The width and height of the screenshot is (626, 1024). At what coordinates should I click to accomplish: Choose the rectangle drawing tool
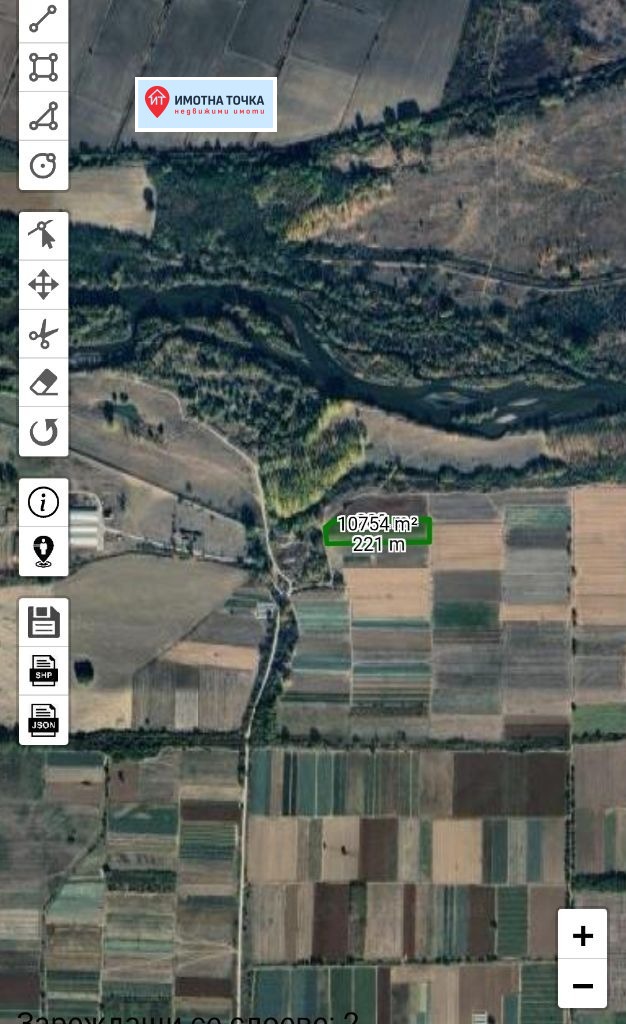(x=43, y=67)
